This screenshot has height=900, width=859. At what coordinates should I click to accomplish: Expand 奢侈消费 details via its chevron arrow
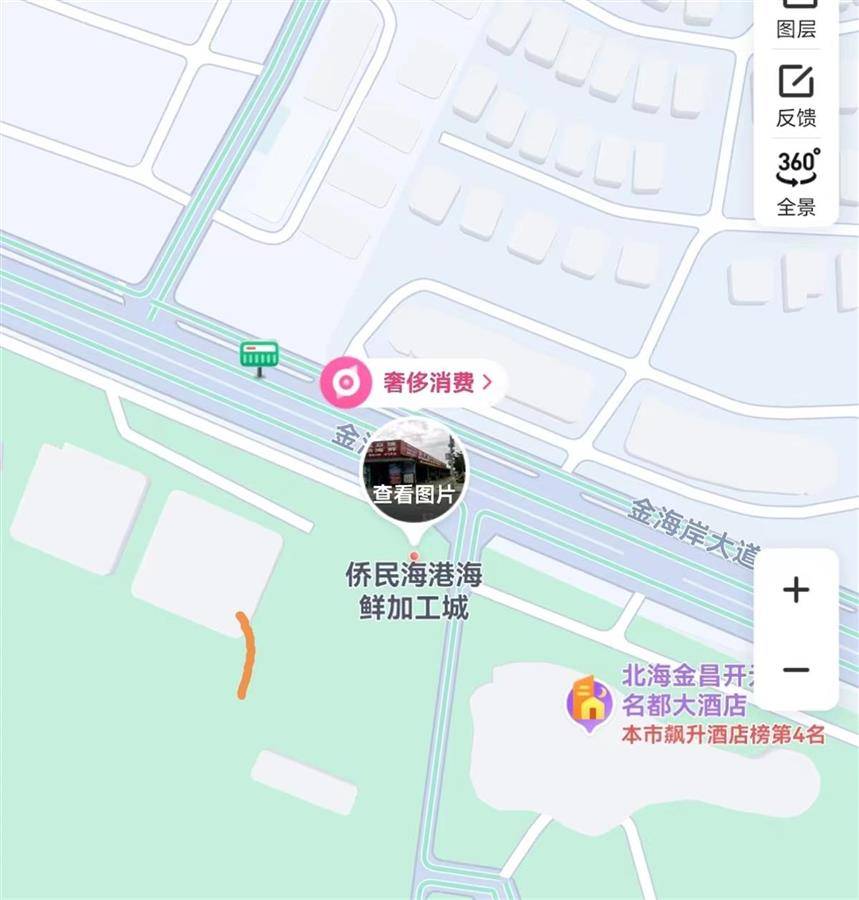(489, 381)
